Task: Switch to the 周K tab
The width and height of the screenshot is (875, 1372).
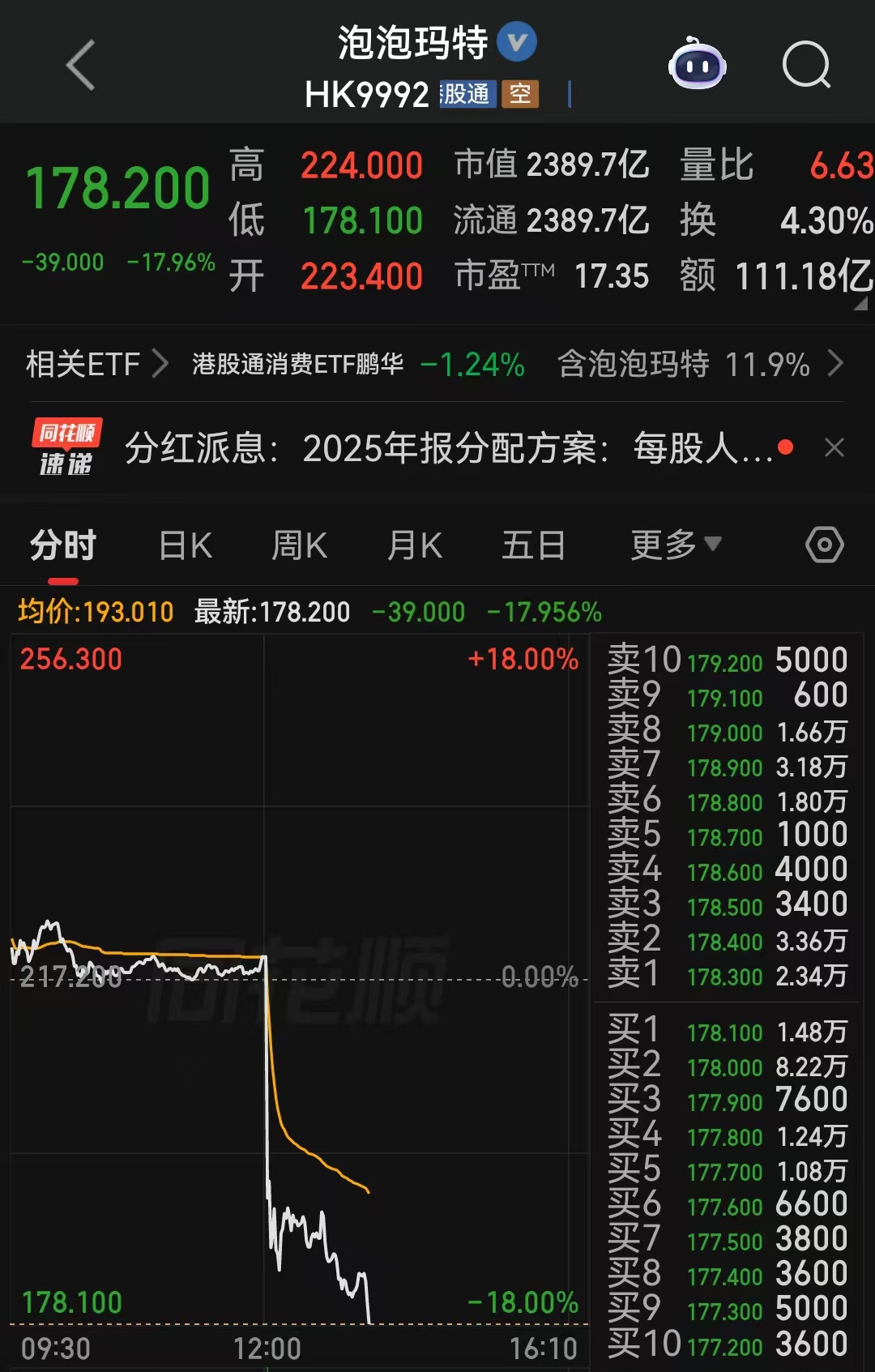Action: [x=300, y=545]
